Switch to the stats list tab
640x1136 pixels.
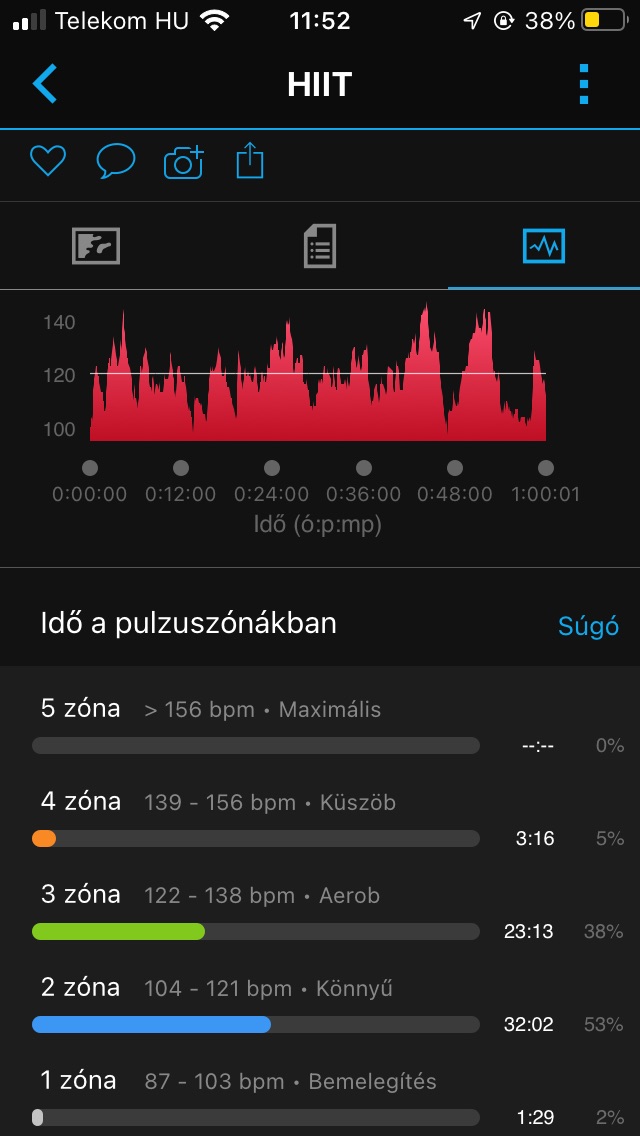pos(320,245)
